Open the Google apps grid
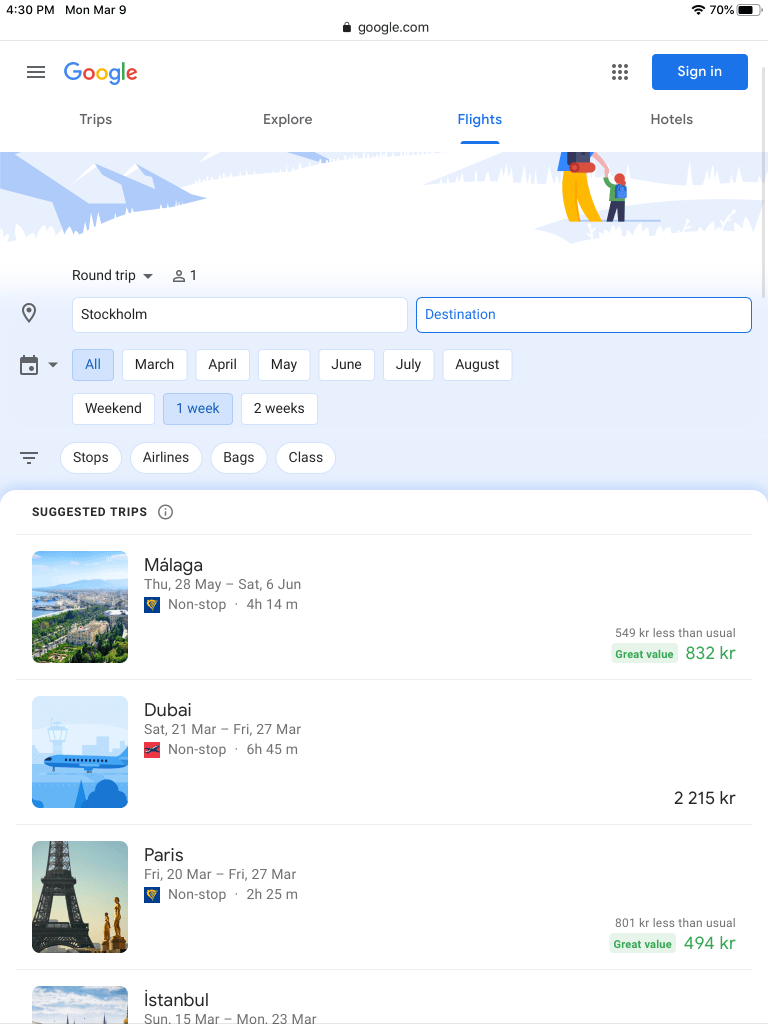 click(x=620, y=72)
